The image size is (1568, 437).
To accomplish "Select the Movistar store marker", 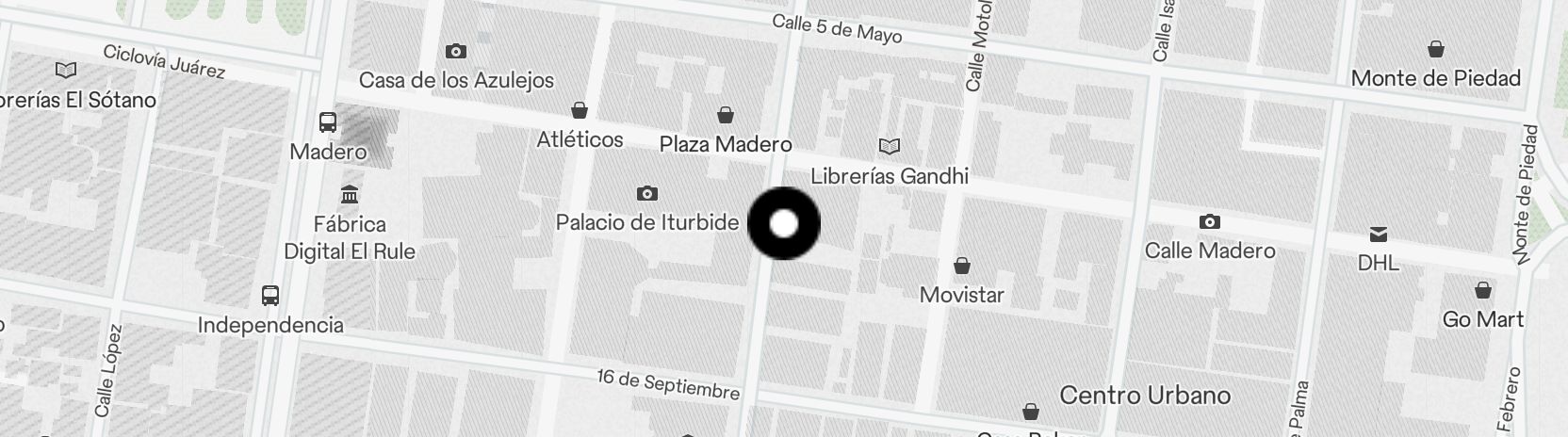I will click(x=961, y=266).
